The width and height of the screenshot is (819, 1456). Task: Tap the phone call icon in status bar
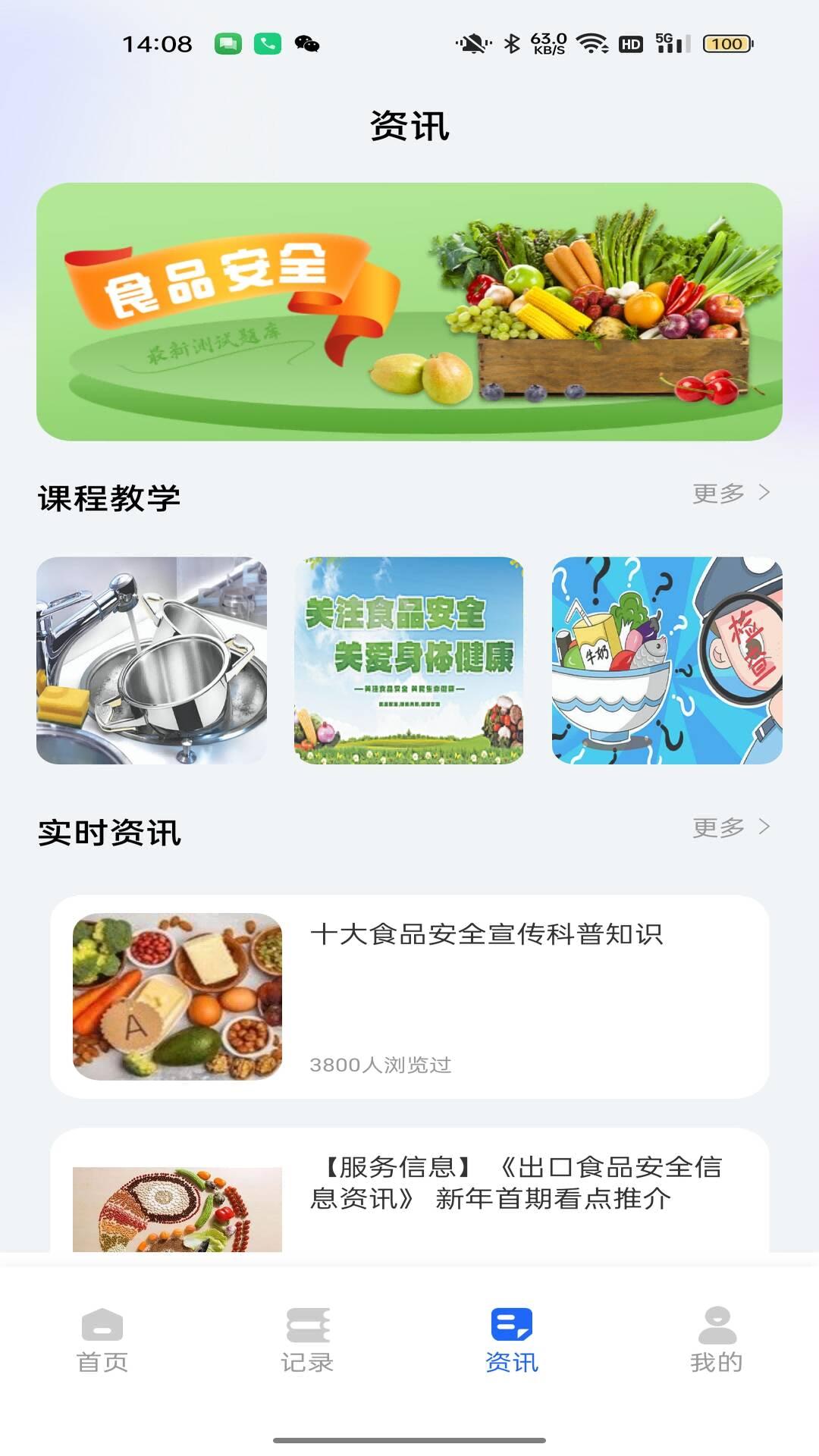267,45
